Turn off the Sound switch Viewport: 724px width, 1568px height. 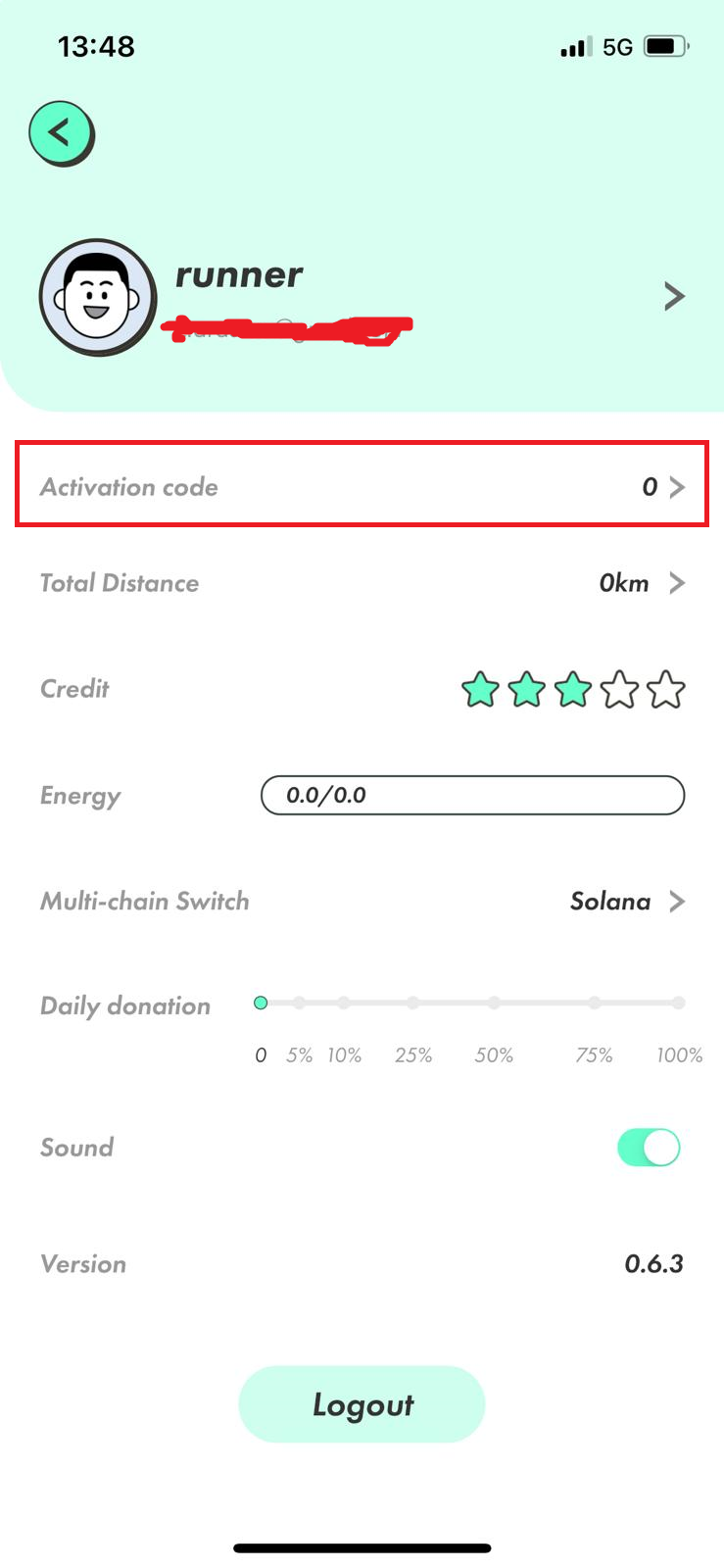649,1148
